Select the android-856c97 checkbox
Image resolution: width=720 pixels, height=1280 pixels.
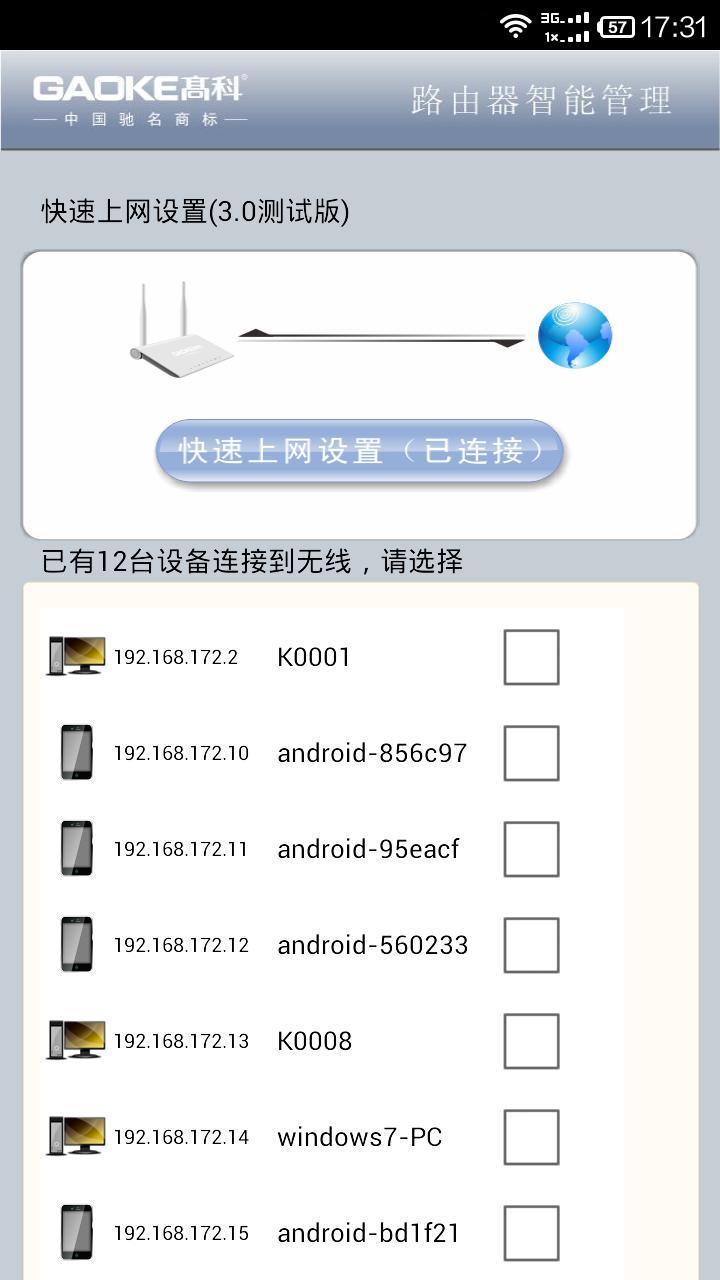[531, 753]
